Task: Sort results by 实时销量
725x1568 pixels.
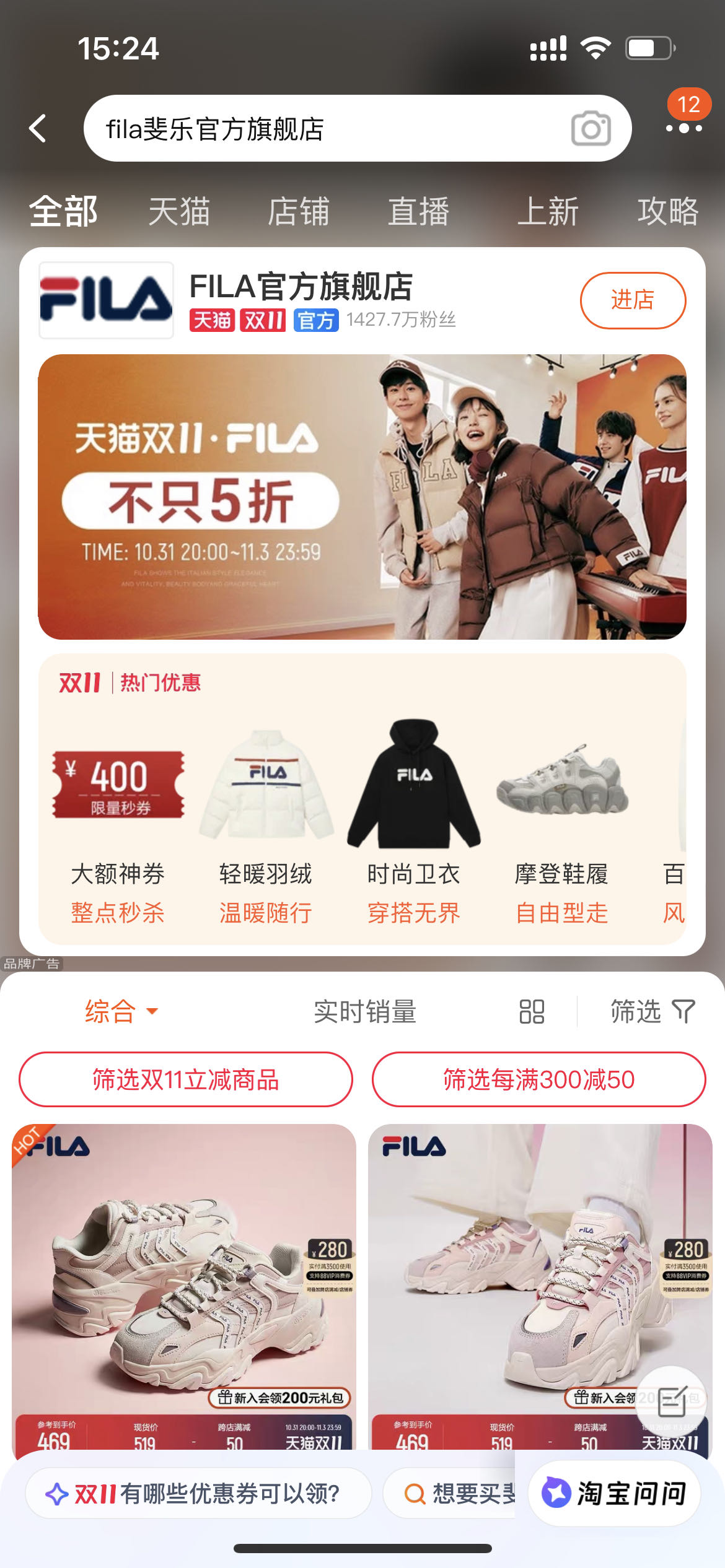Action: [x=364, y=1011]
